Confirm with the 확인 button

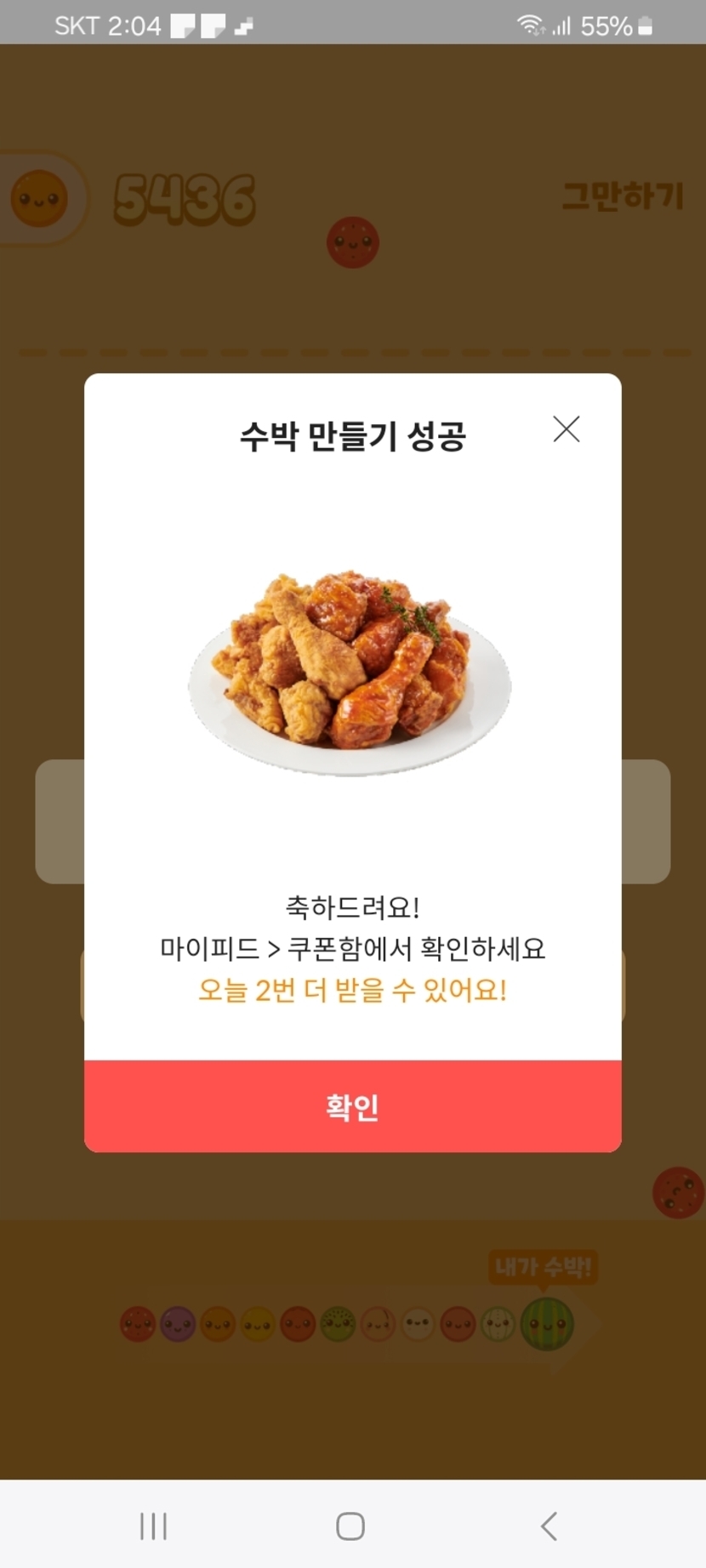pyautogui.click(x=352, y=1106)
